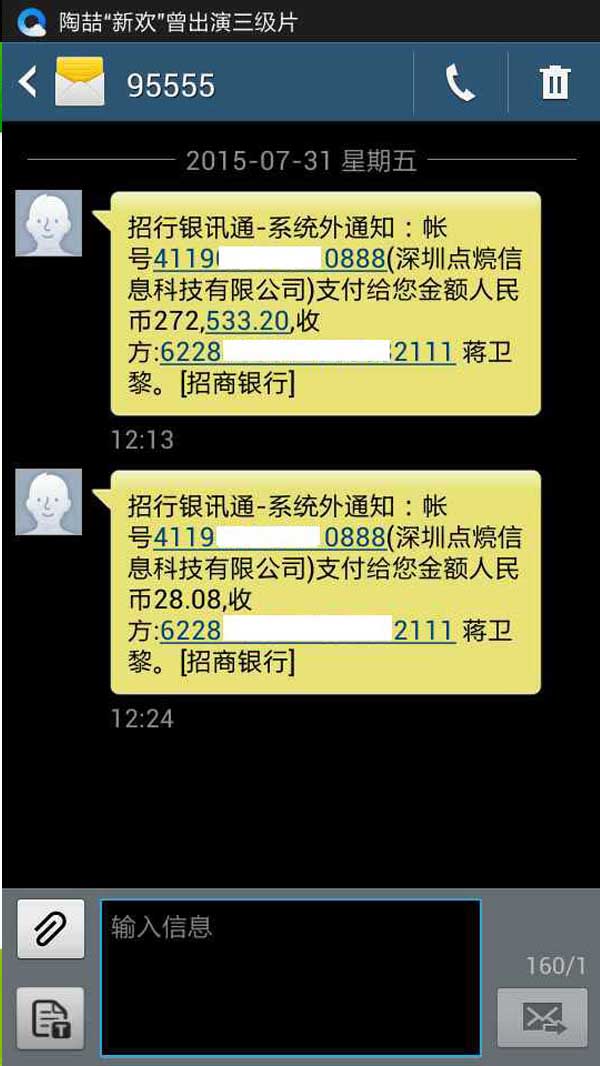Focus the 输入信息 message field
Viewport: 600px width, 1066px height.
(290, 976)
